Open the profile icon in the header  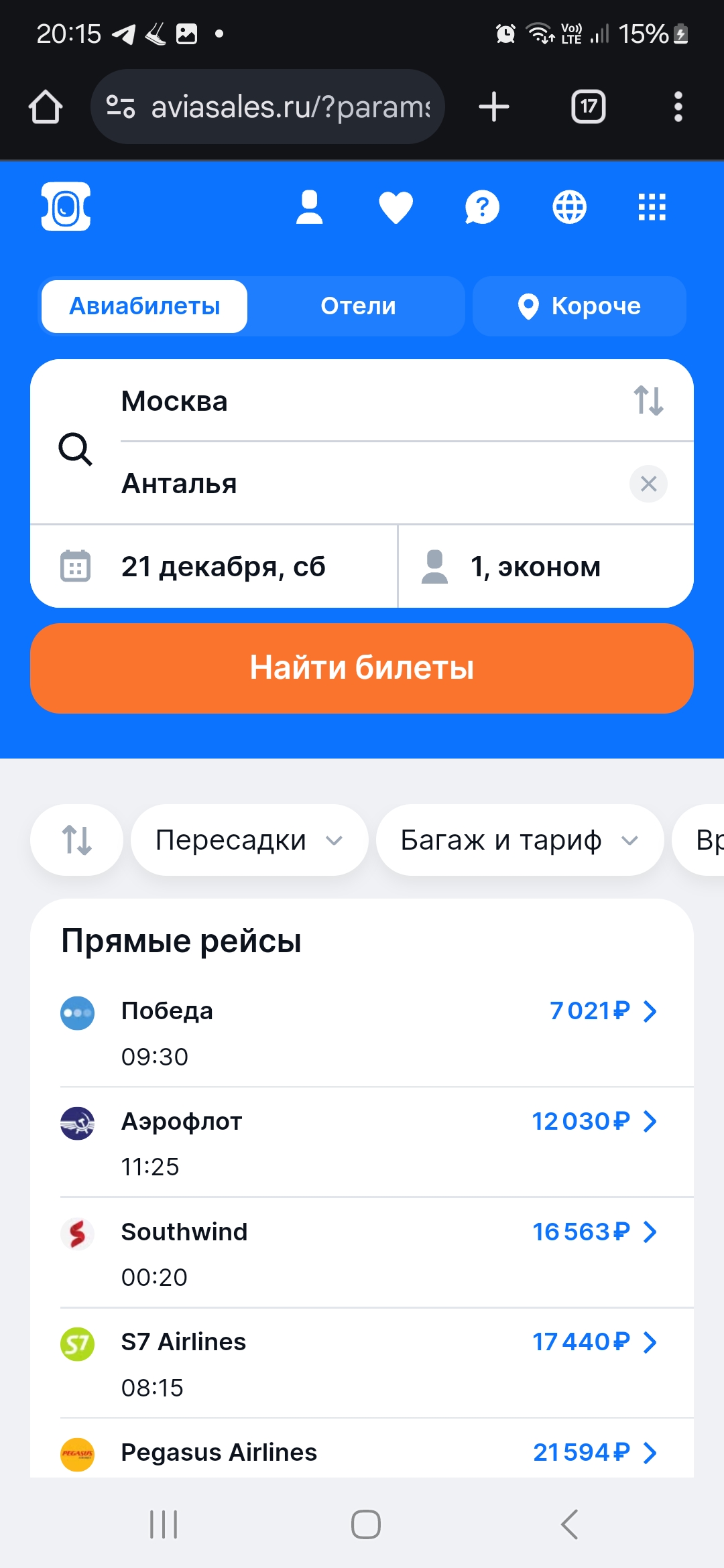(309, 207)
